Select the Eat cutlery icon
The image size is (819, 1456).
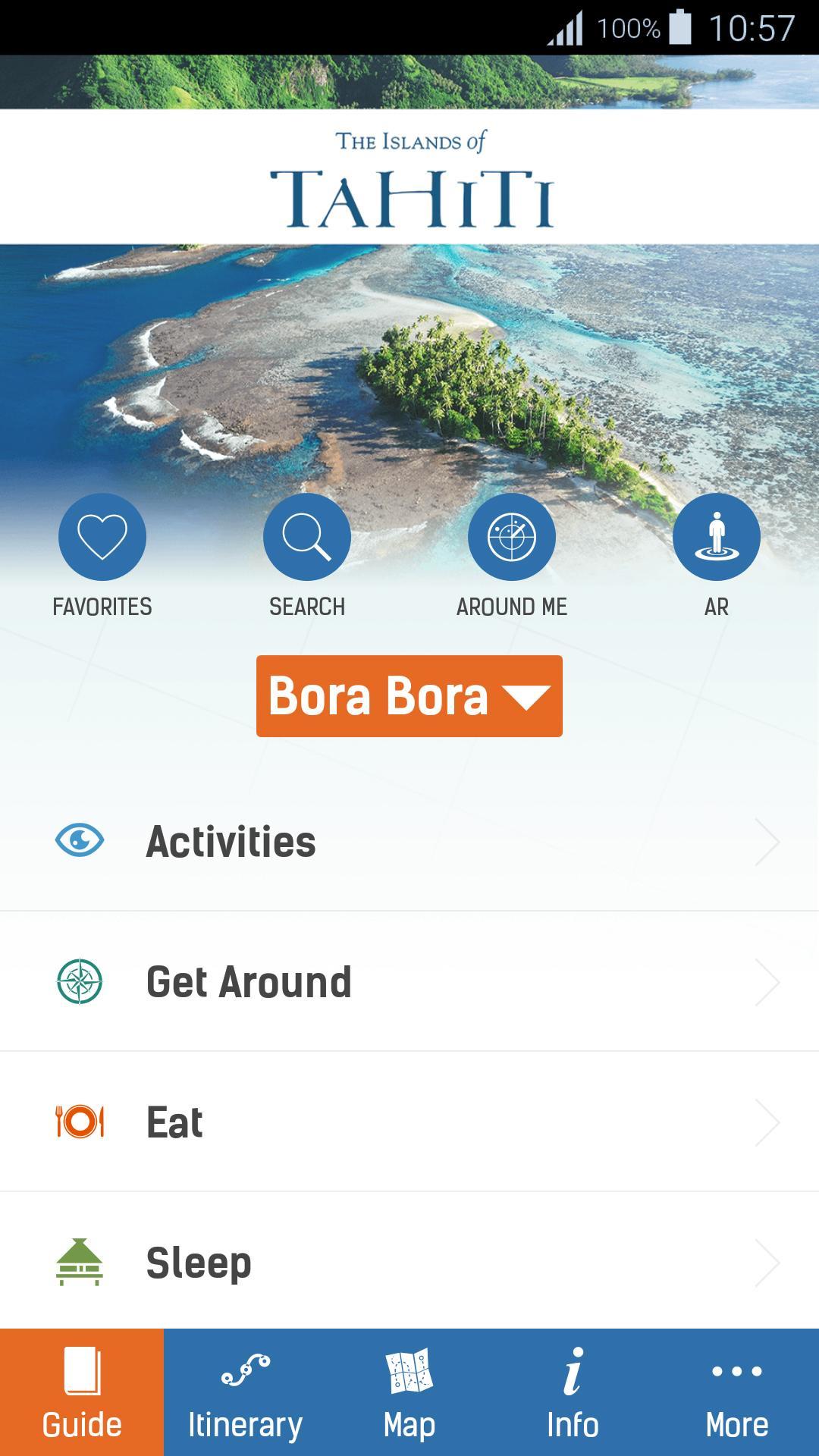tap(78, 1122)
